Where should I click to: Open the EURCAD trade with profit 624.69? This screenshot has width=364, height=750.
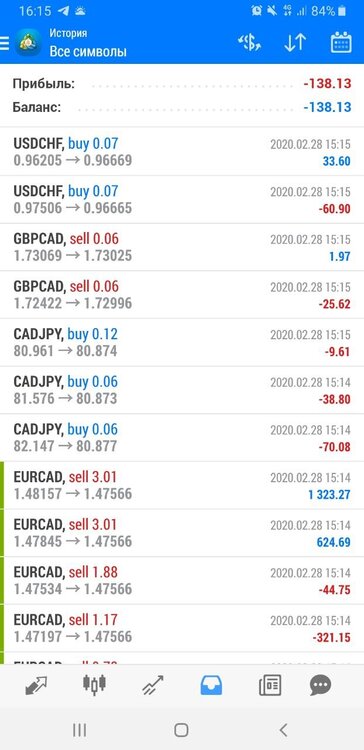(182, 533)
